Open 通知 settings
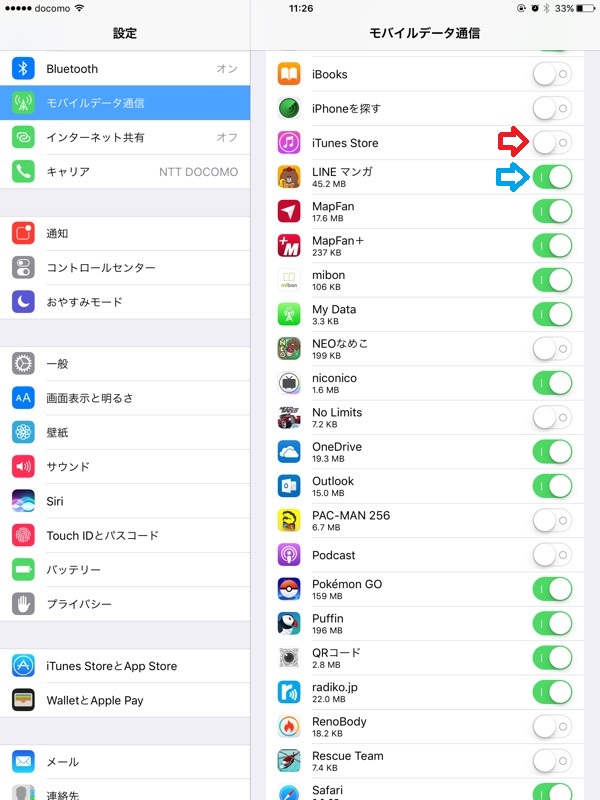Image resolution: width=600 pixels, height=800 pixels. (x=125, y=233)
